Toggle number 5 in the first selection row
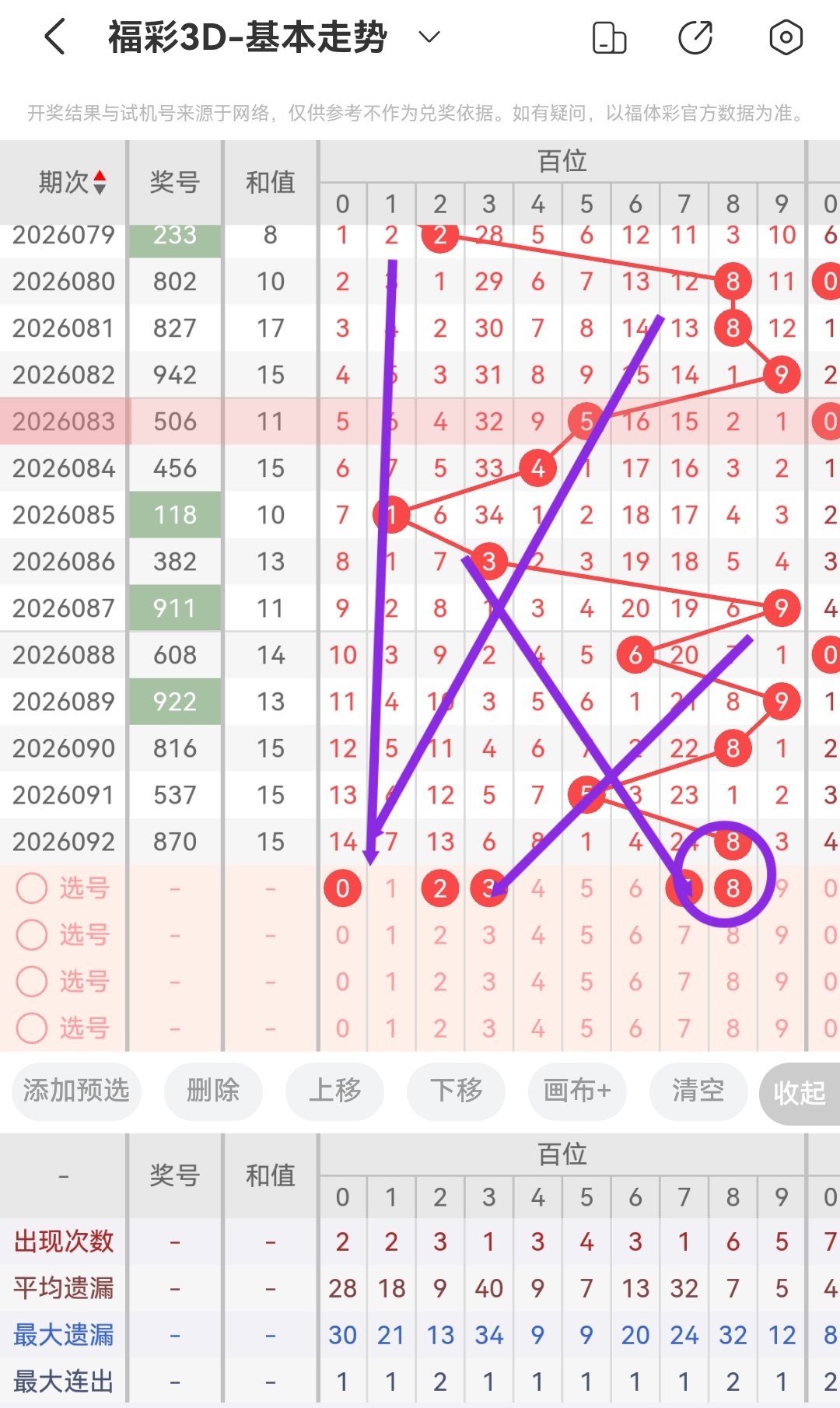Image resolution: width=840 pixels, height=1408 pixels. (x=586, y=888)
